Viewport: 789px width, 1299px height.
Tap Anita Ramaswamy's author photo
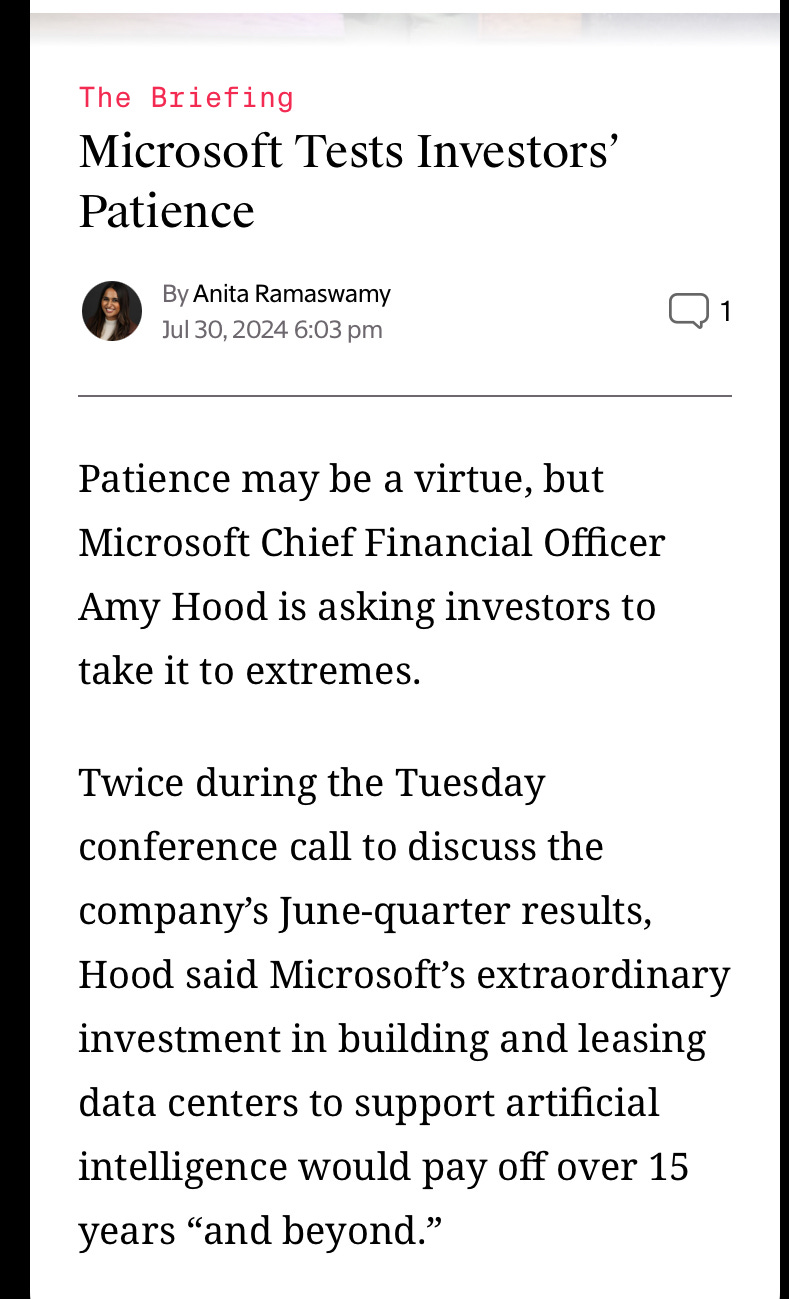[112, 311]
